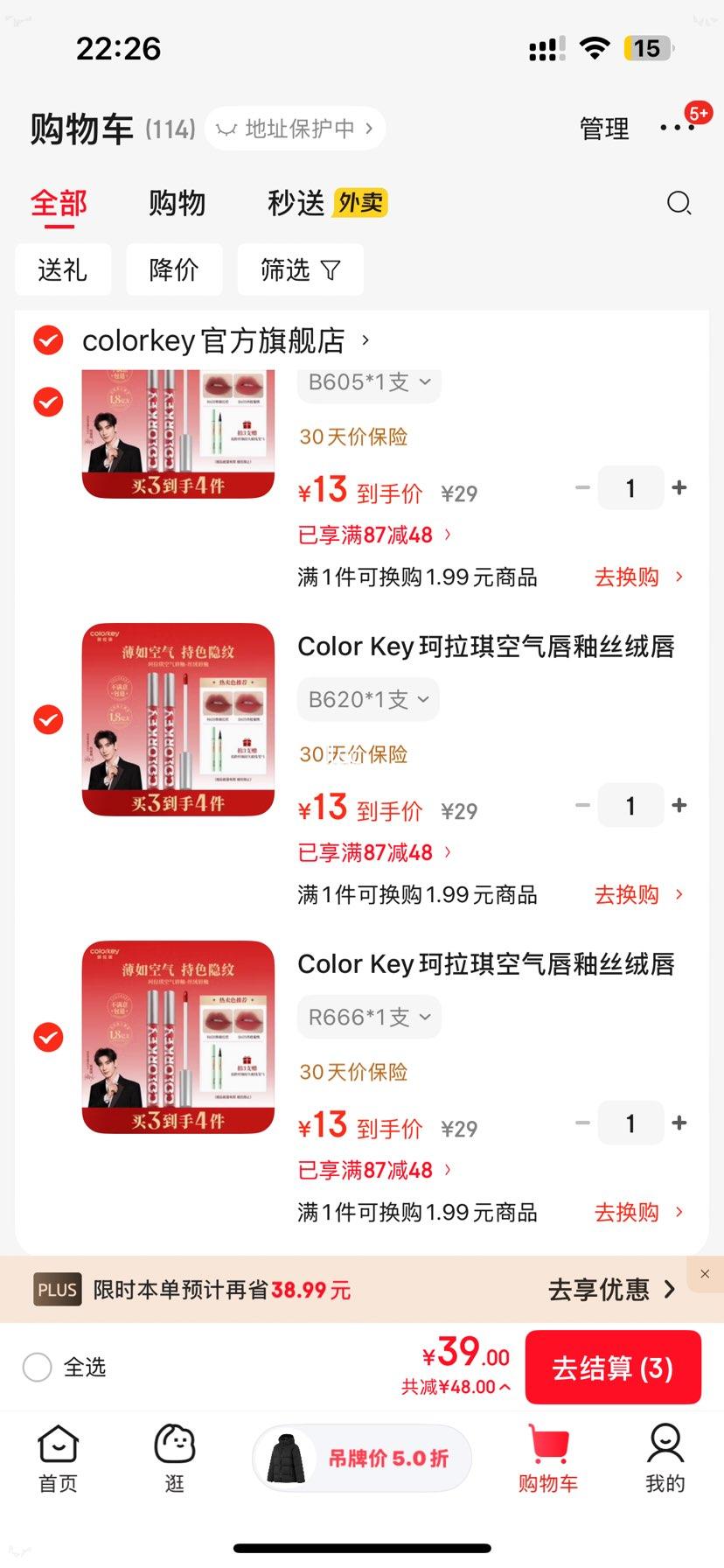Go to 首页 via home icon

(x=57, y=1457)
